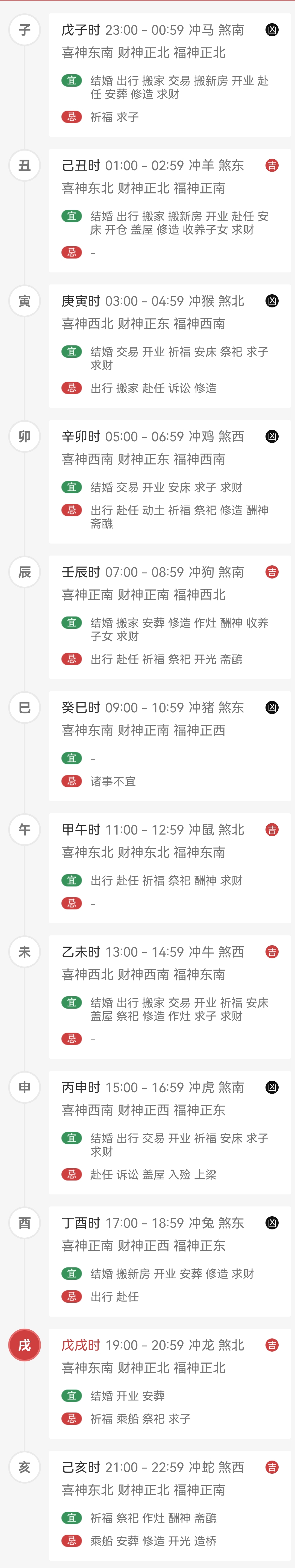Select the 亥 hour marker

pyautogui.click(x=24, y=1467)
